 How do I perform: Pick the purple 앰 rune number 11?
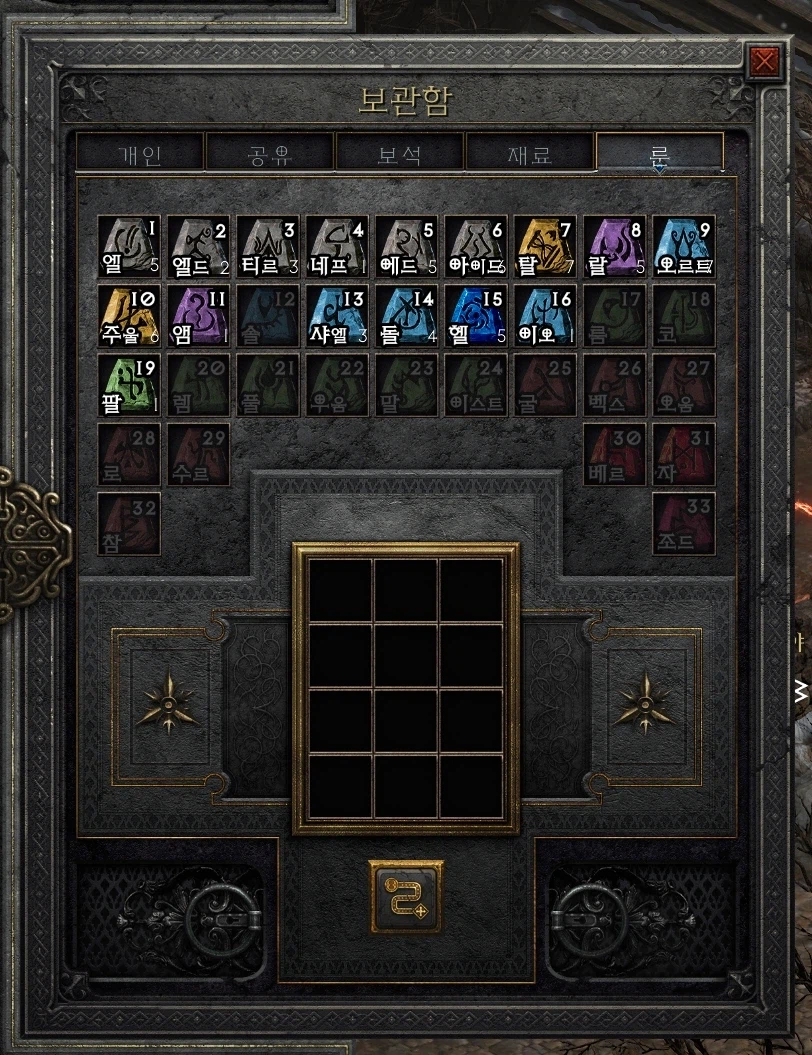[x=198, y=316]
